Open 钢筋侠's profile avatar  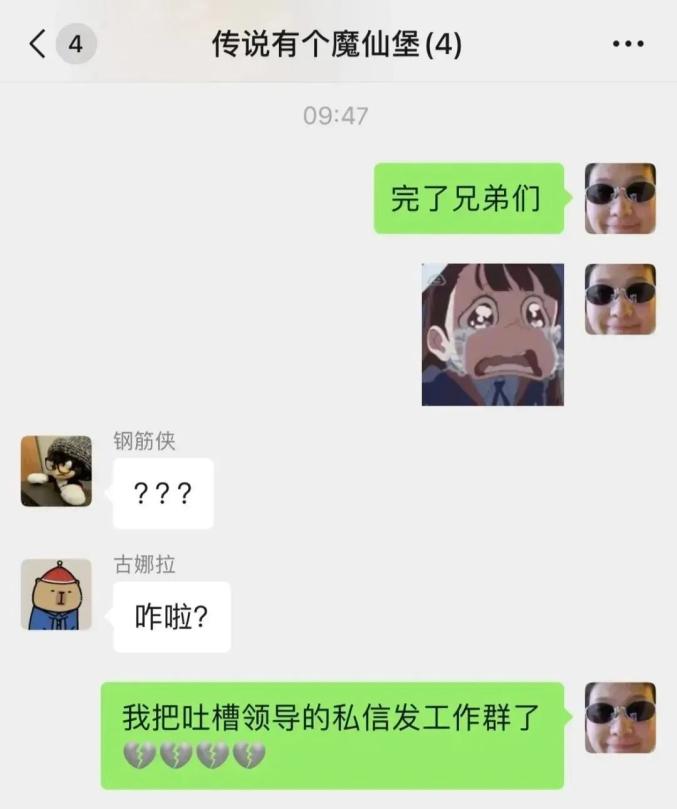56,471
